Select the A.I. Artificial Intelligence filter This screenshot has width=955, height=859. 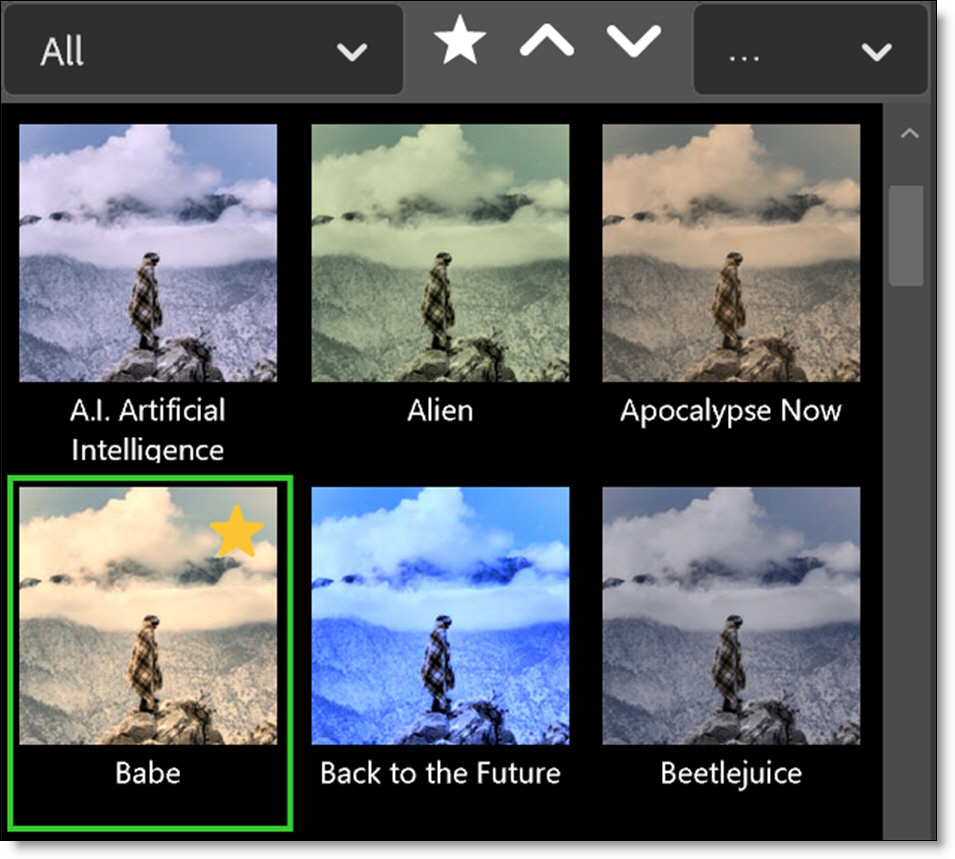pos(148,253)
